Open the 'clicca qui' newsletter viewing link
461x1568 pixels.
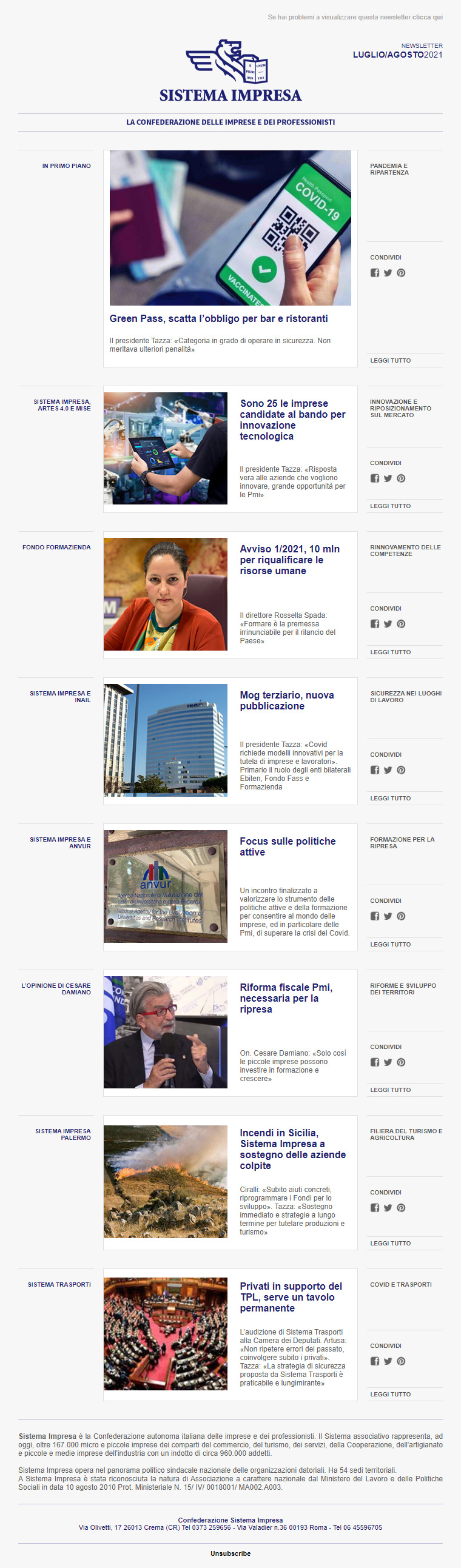428,17
